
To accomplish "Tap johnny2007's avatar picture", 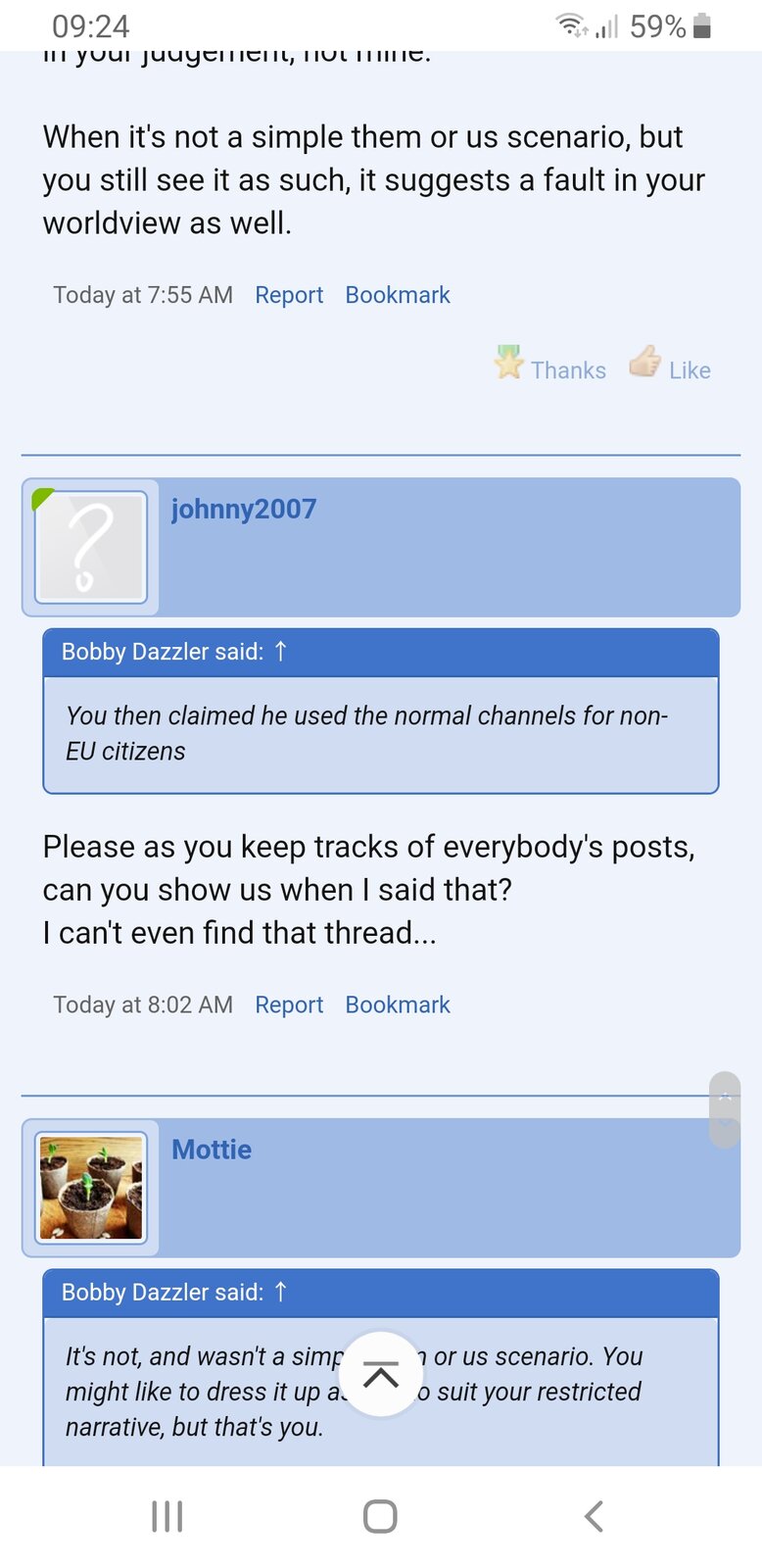I will click(90, 547).
